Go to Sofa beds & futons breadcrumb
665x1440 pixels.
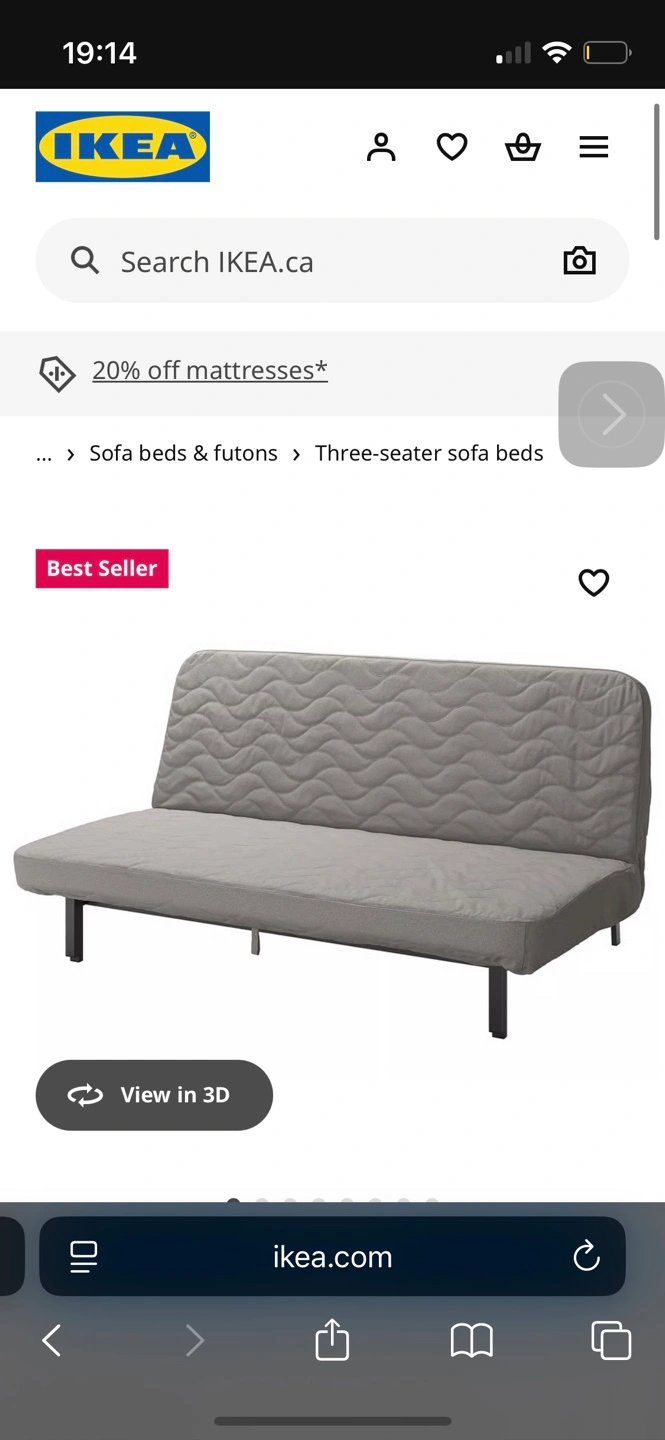(184, 453)
